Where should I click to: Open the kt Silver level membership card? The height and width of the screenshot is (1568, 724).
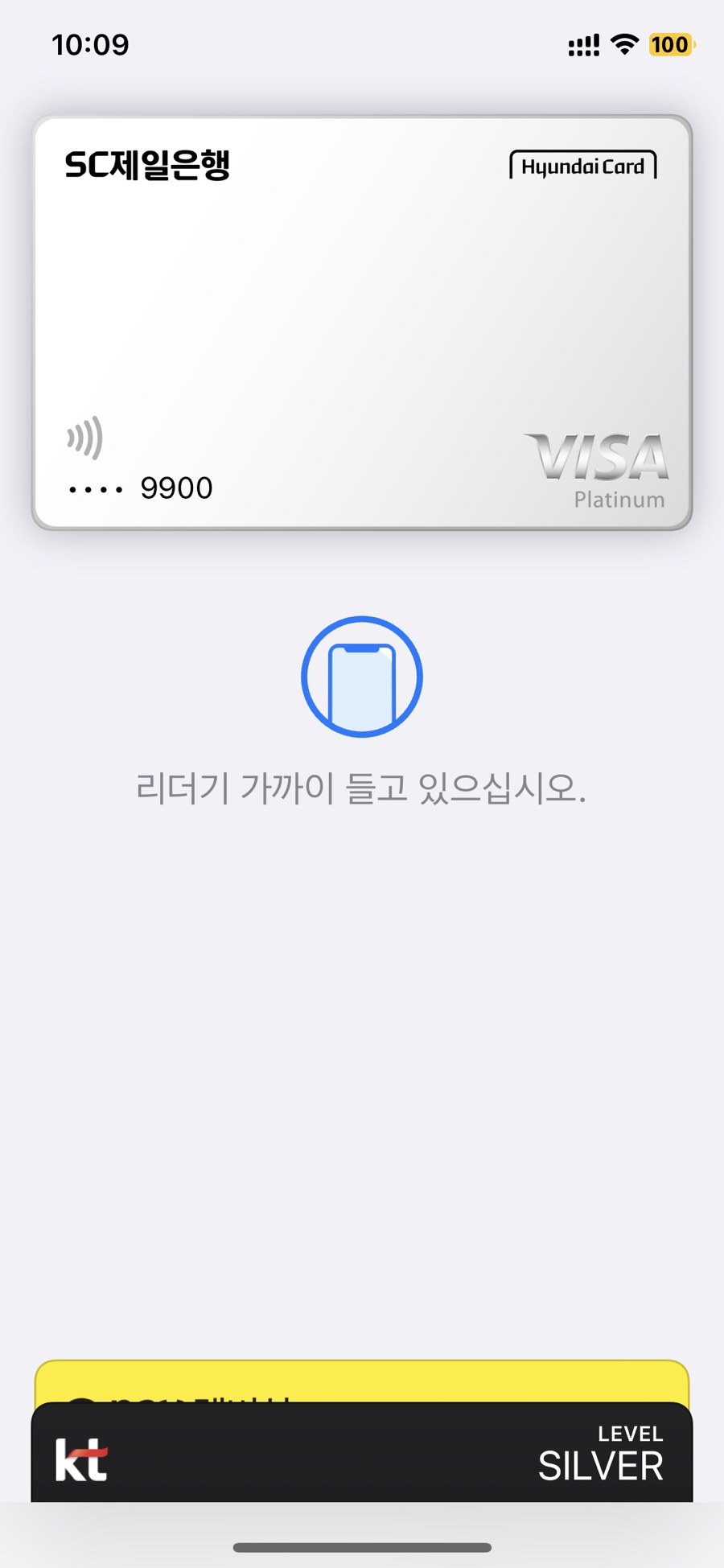point(362,1456)
